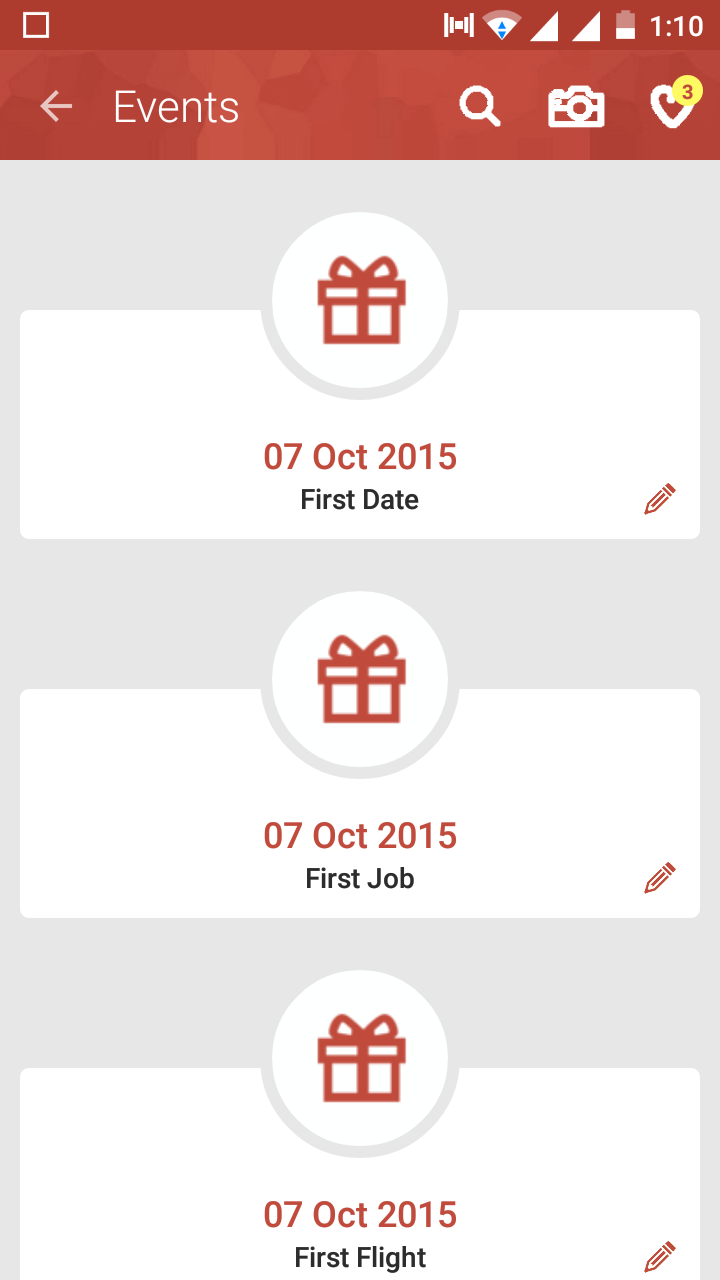720x1280 pixels.
Task: Open the search magnifier icon
Action: point(480,106)
